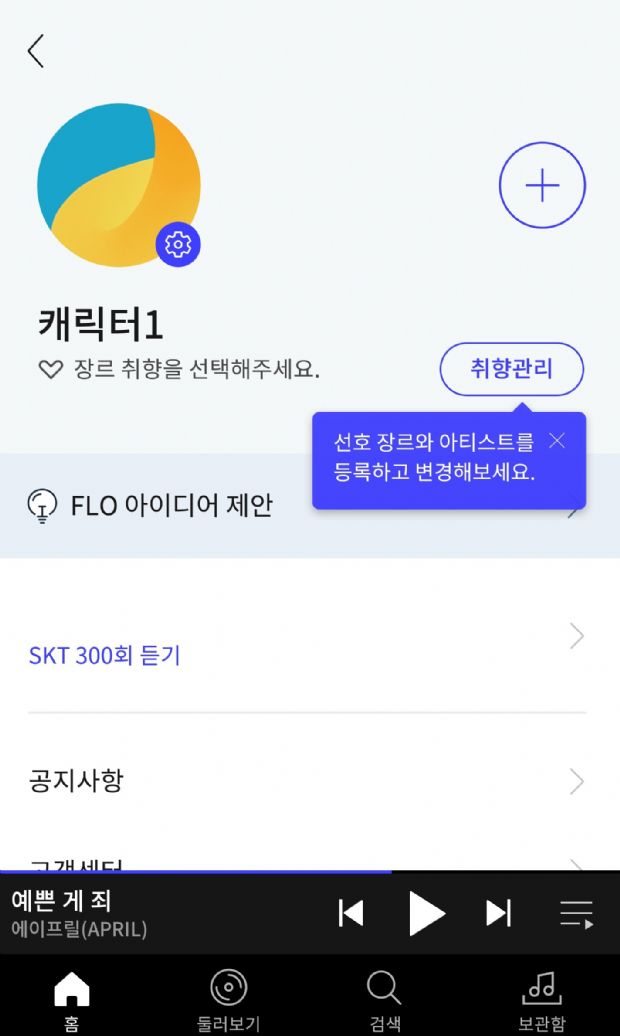Switch to the 홈 tab
Viewport: 620px width, 1036px height.
(x=71, y=998)
